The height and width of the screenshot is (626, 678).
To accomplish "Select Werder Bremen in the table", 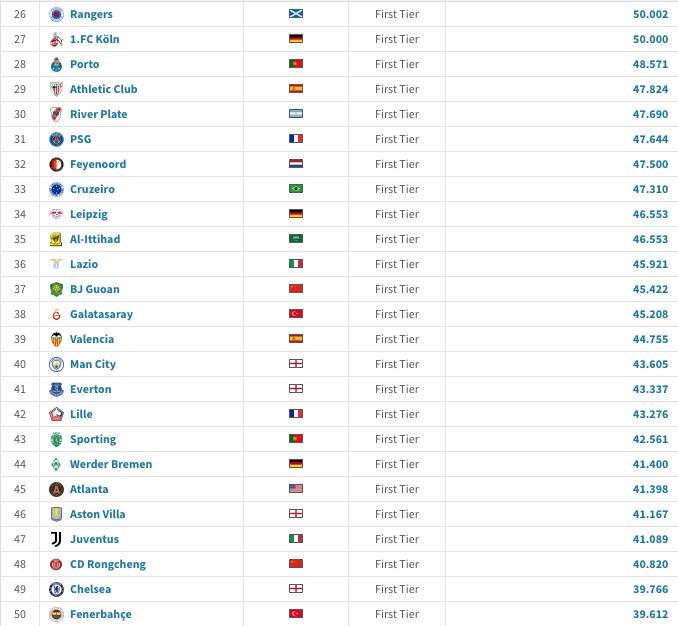I will (x=110, y=464).
